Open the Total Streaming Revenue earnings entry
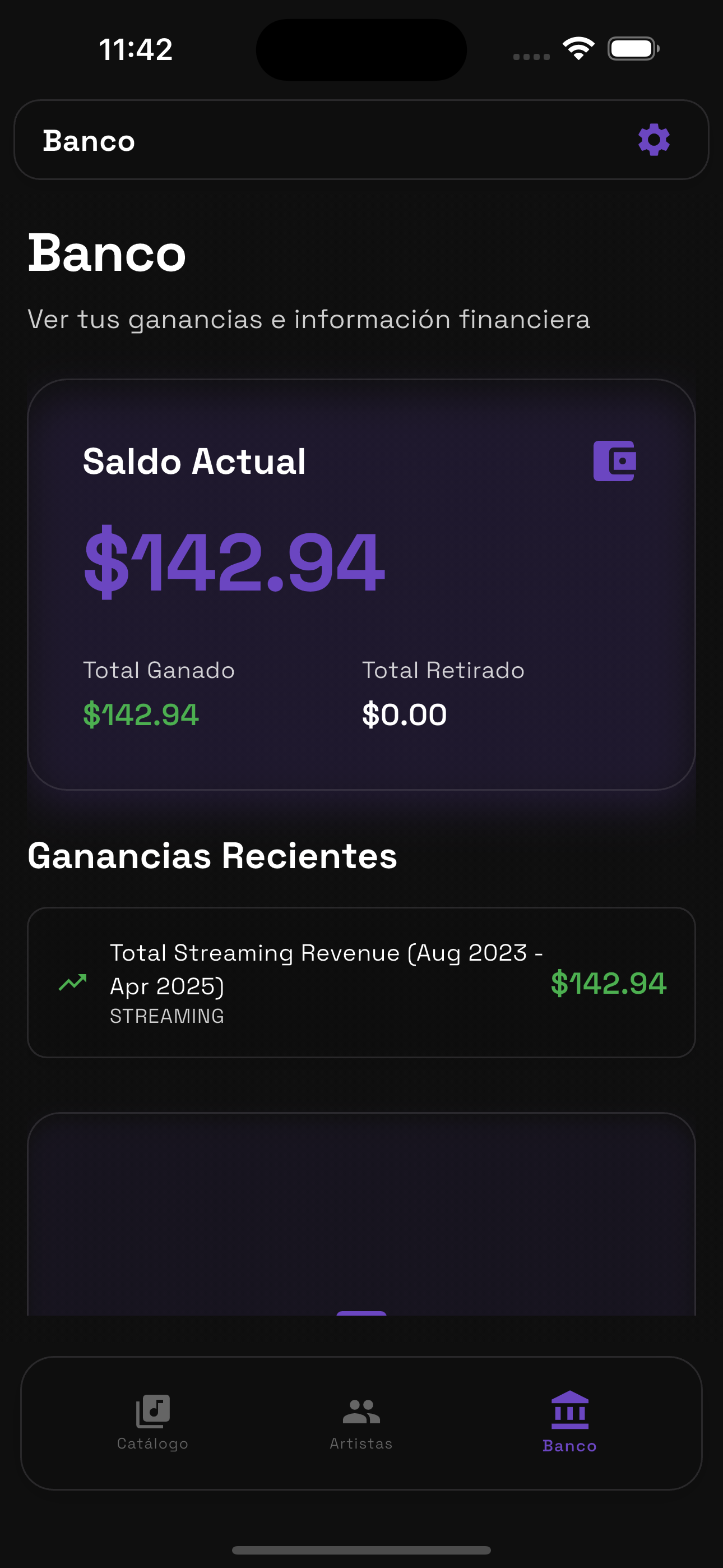The image size is (723, 1568). [361, 983]
